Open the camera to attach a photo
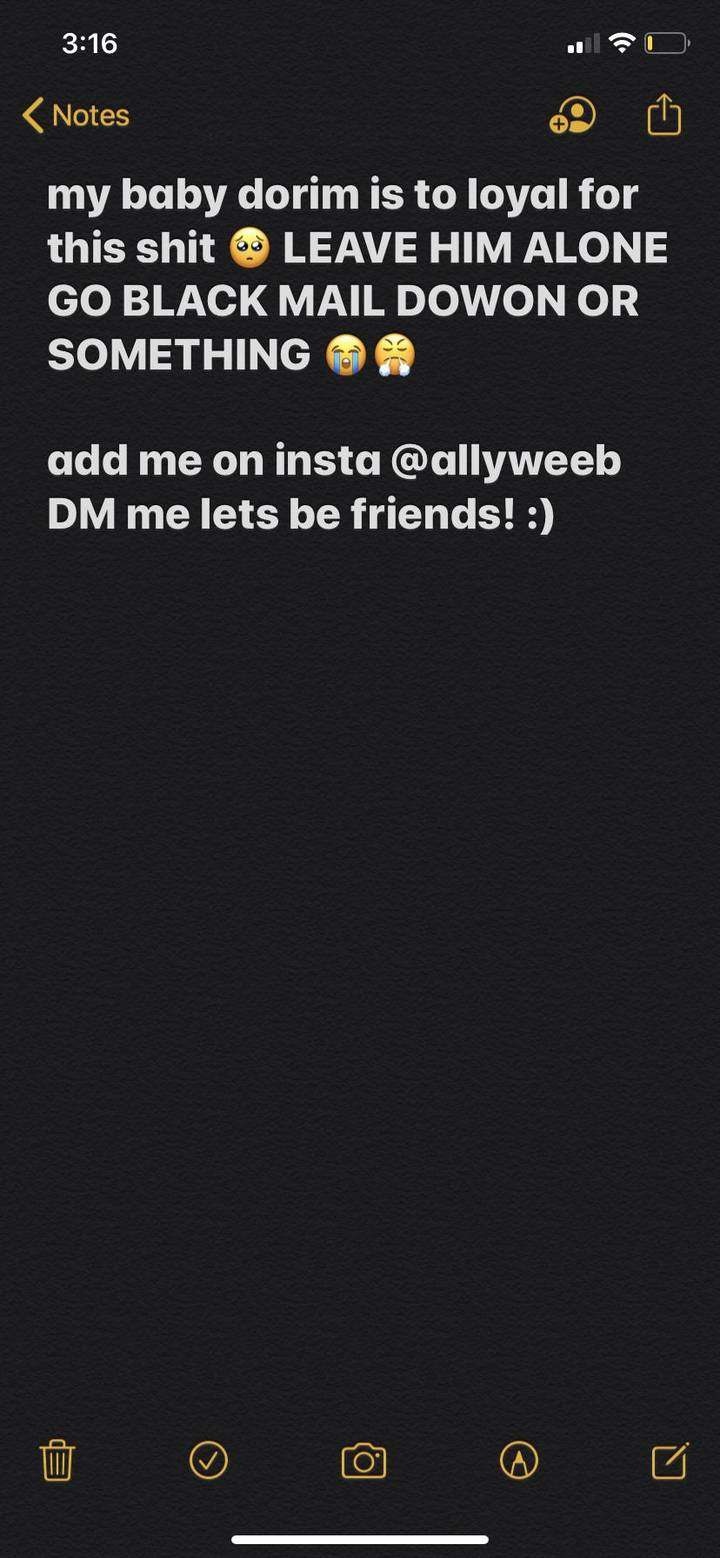 [x=363, y=1461]
